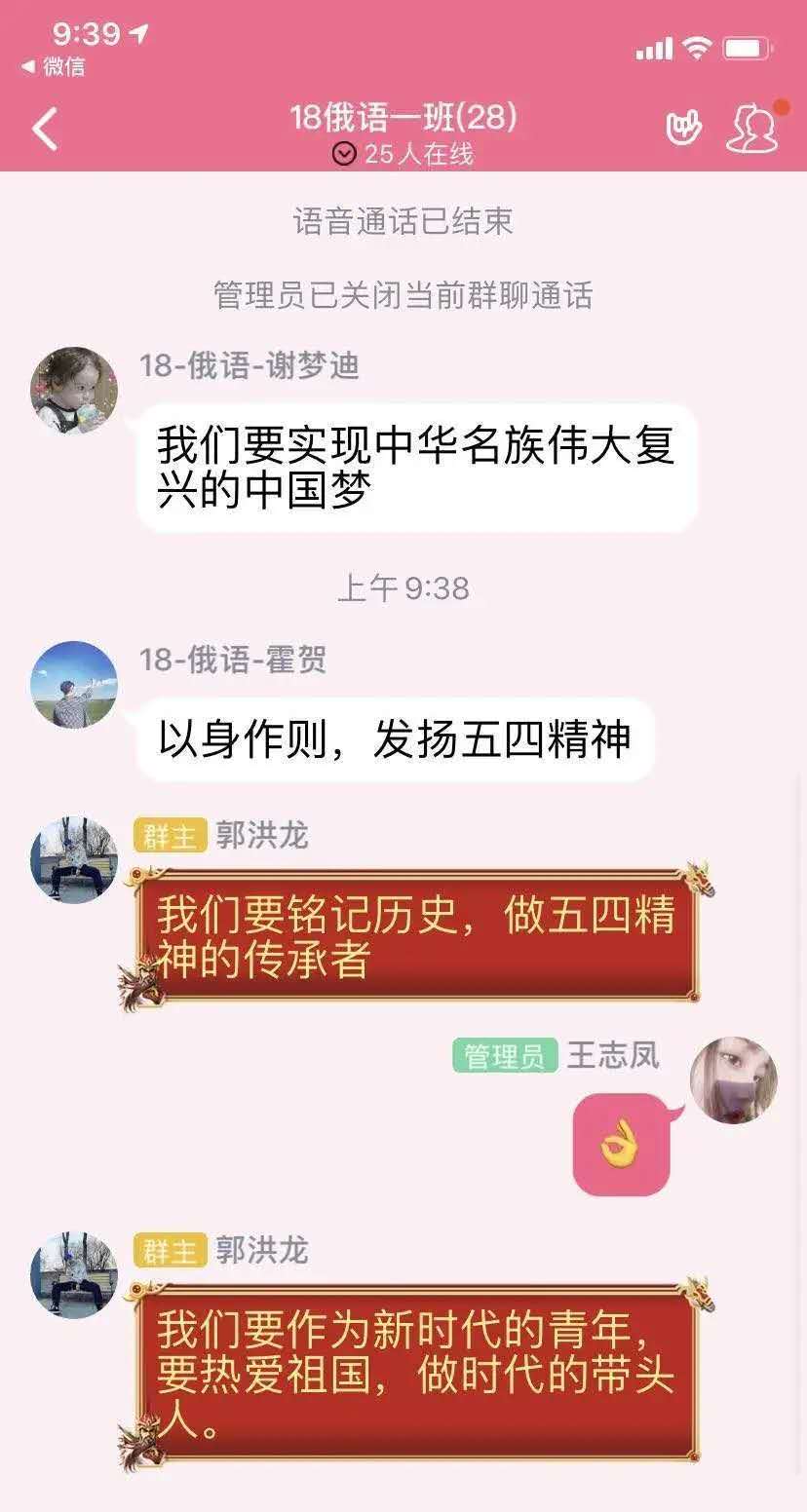Open 霍贺's profile avatar
The image size is (807, 1512).
click(x=74, y=685)
